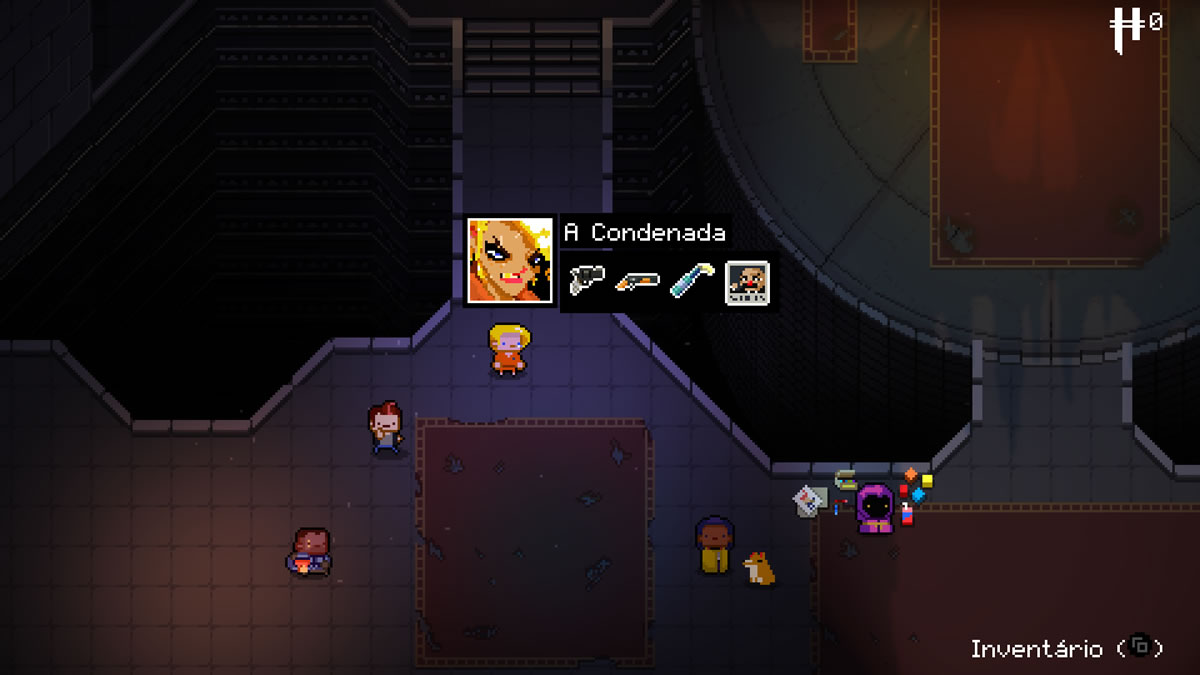Viewport: 1200px width, 675px height.
Task: Select the A Condenada character in orange
Action: (x=507, y=351)
